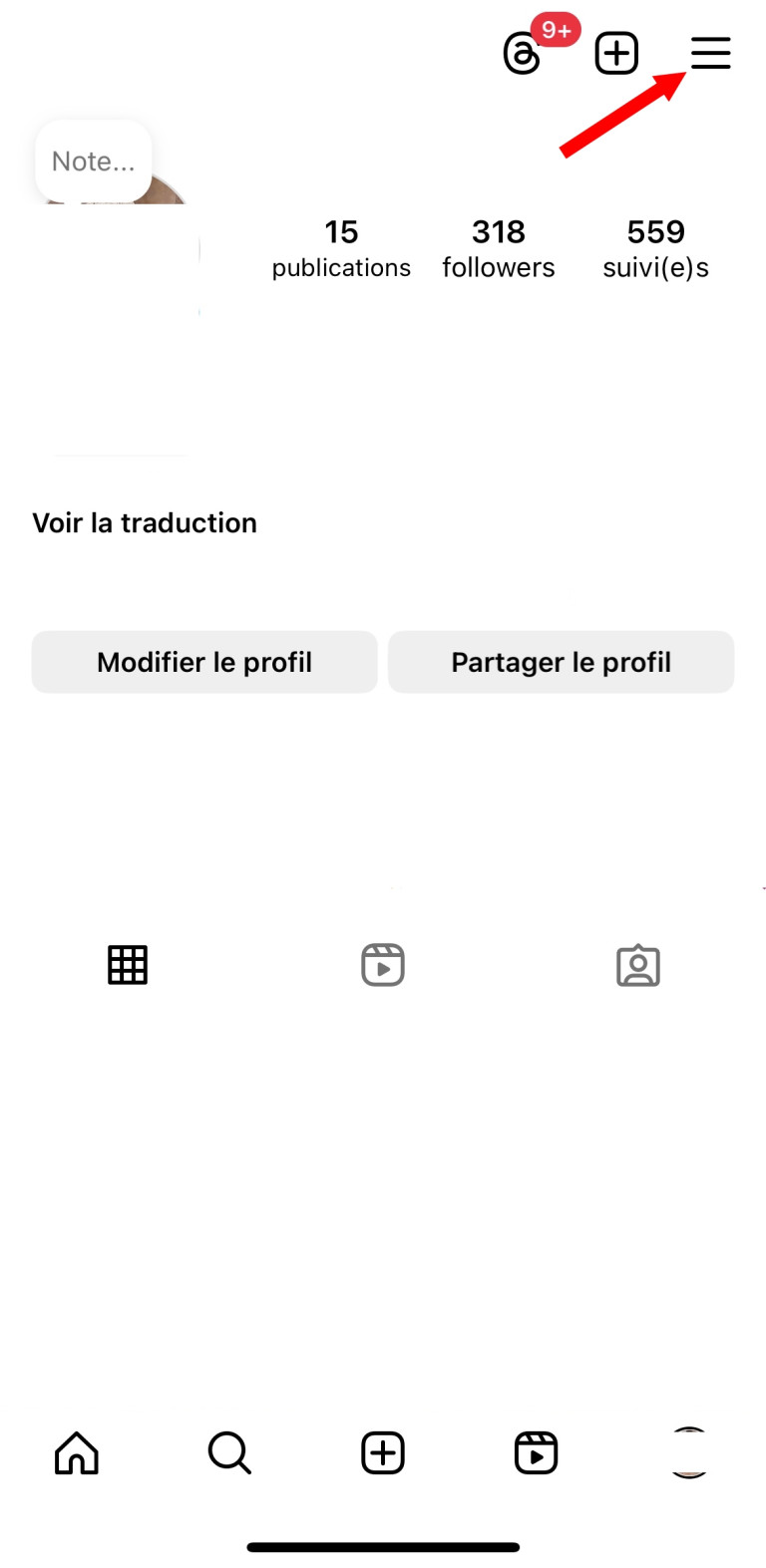Tap Partager le profil

click(x=561, y=662)
